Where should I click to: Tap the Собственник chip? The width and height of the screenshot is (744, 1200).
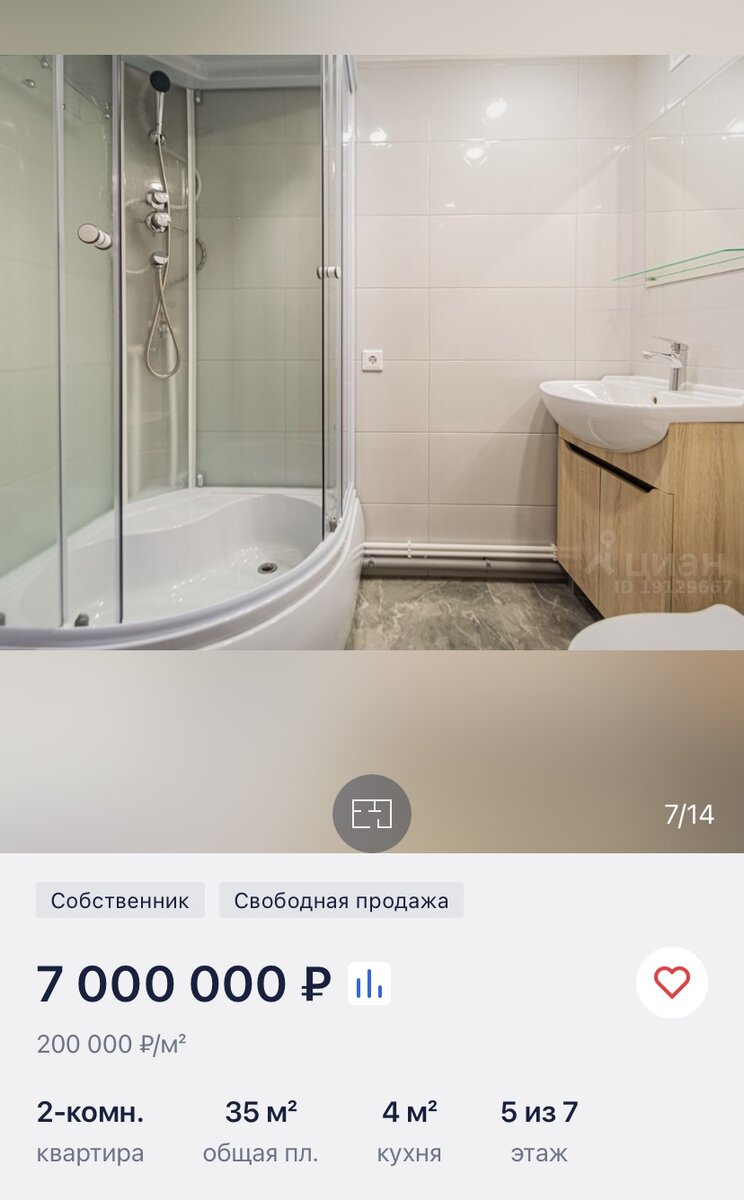click(120, 900)
